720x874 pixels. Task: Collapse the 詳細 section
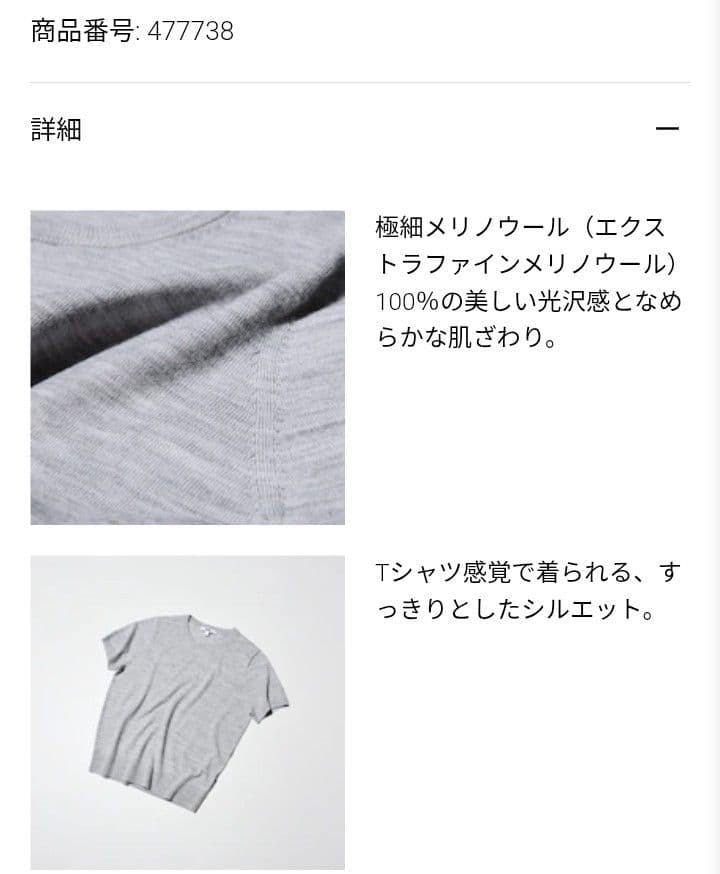(x=667, y=129)
